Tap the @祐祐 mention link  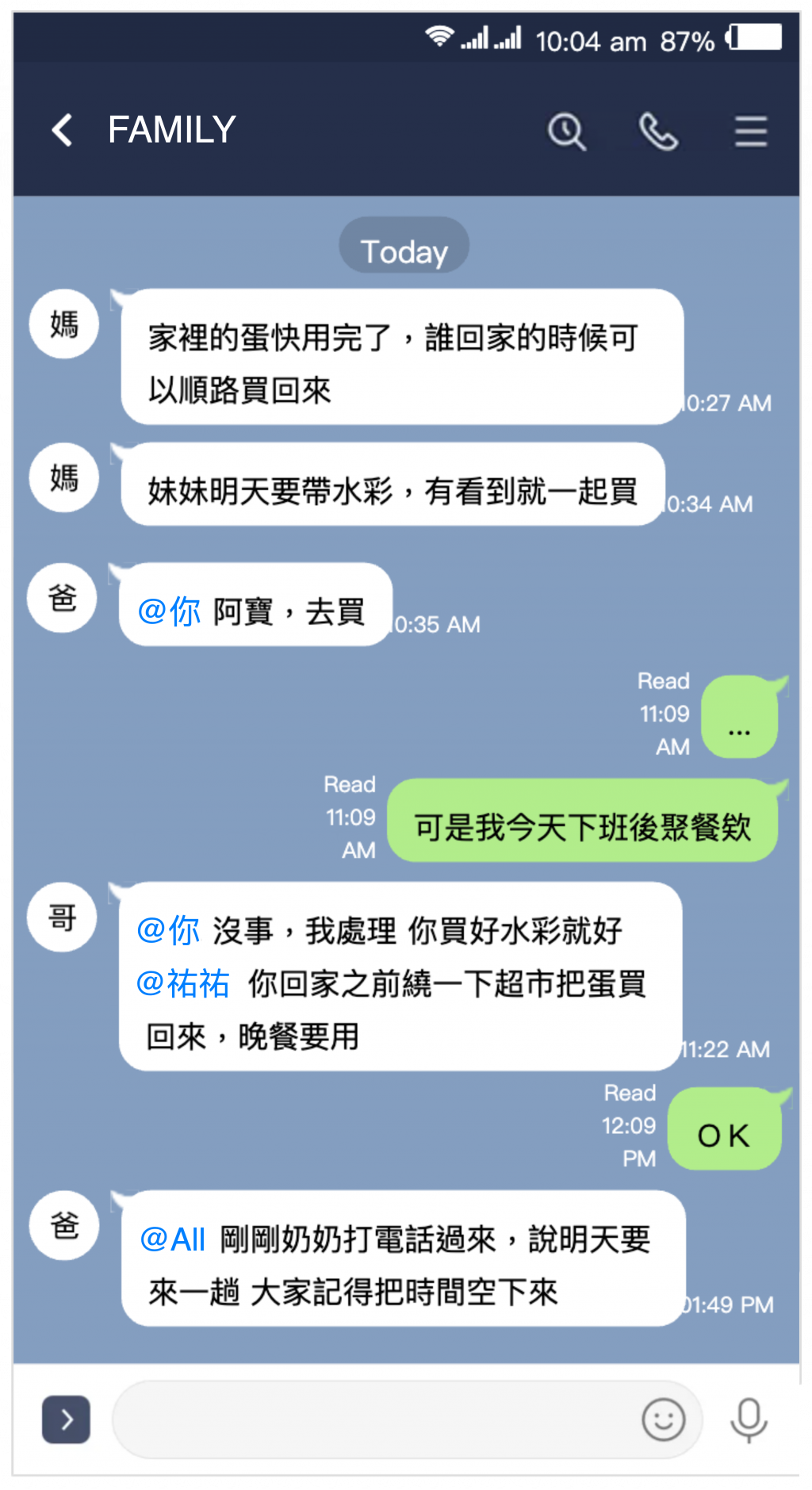click(x=183, y=983)
